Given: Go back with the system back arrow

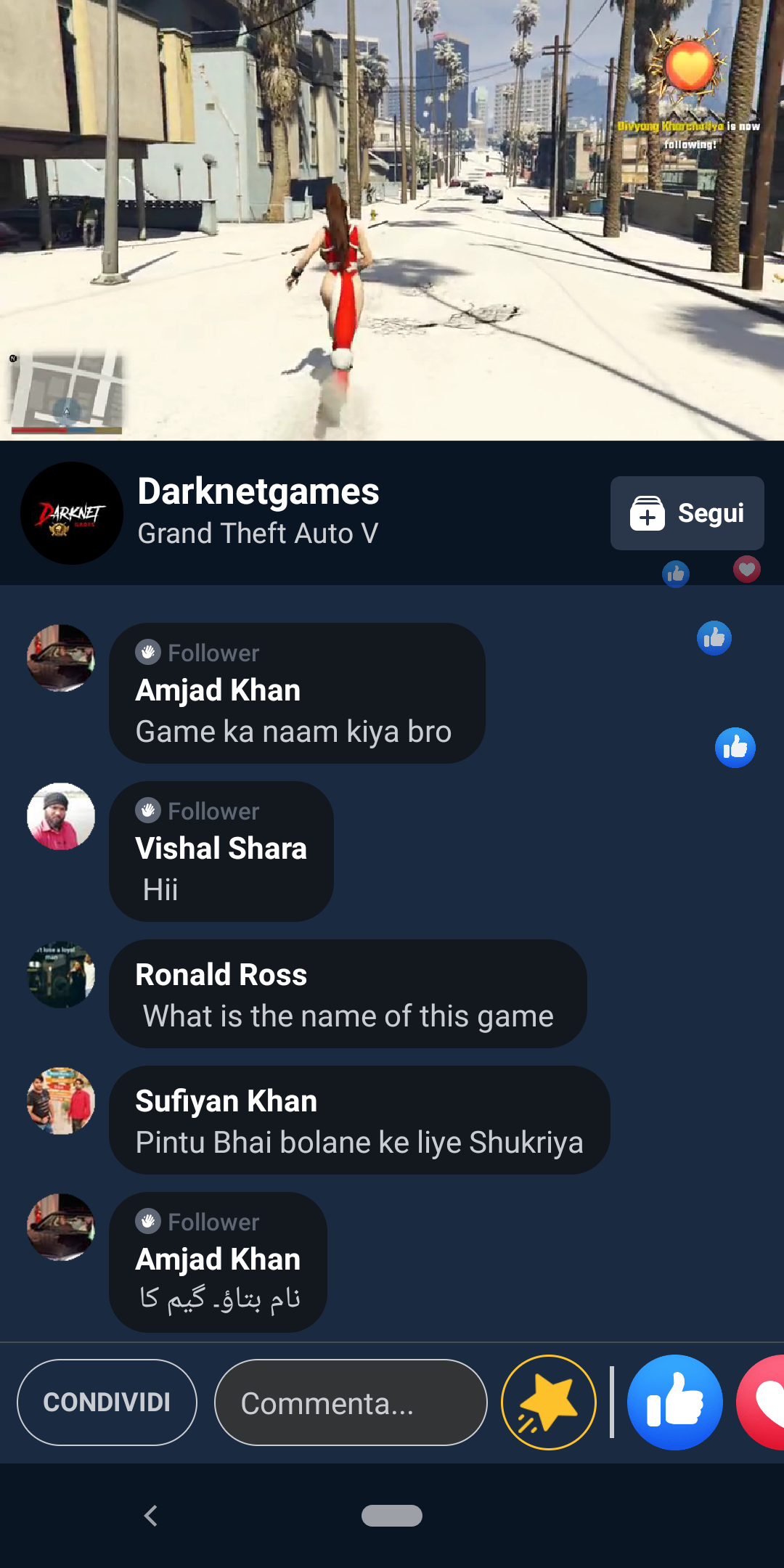Looking at the screenshot, I should tap(151, 1516).
